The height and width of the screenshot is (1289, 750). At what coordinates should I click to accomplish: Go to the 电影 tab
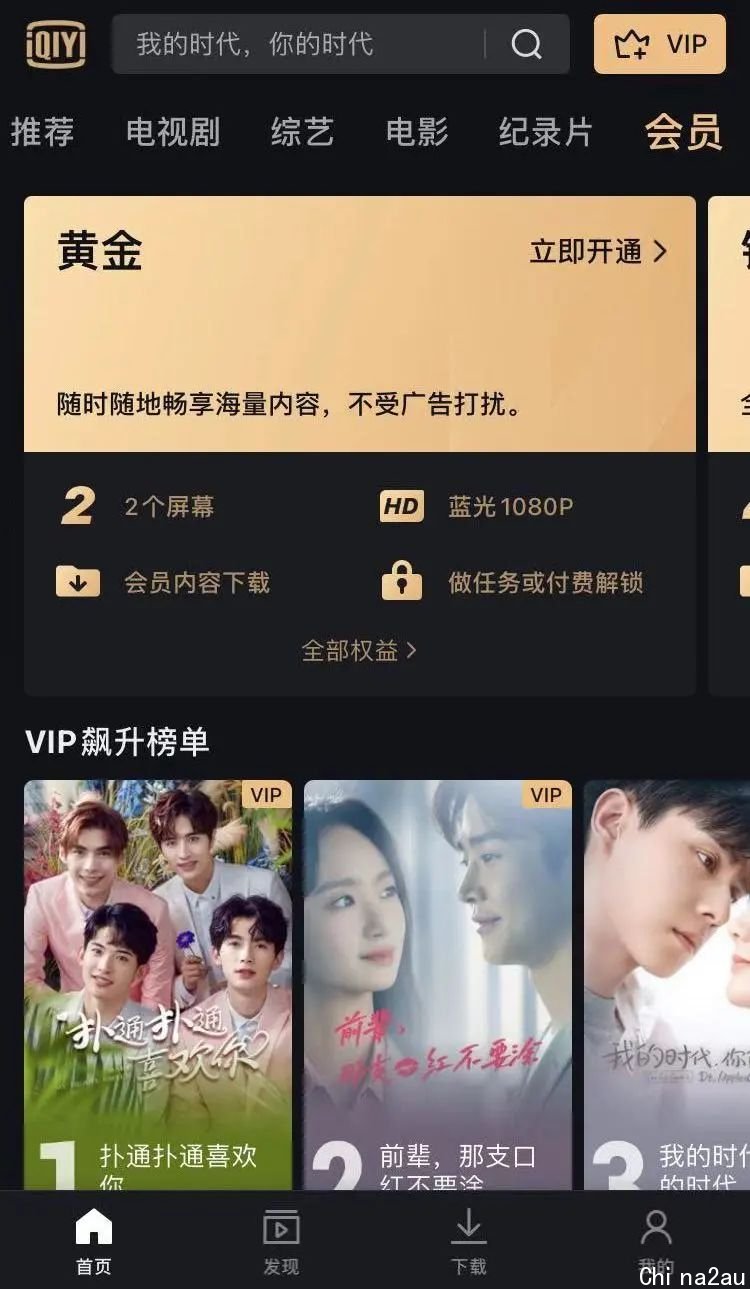pos(417,132)
